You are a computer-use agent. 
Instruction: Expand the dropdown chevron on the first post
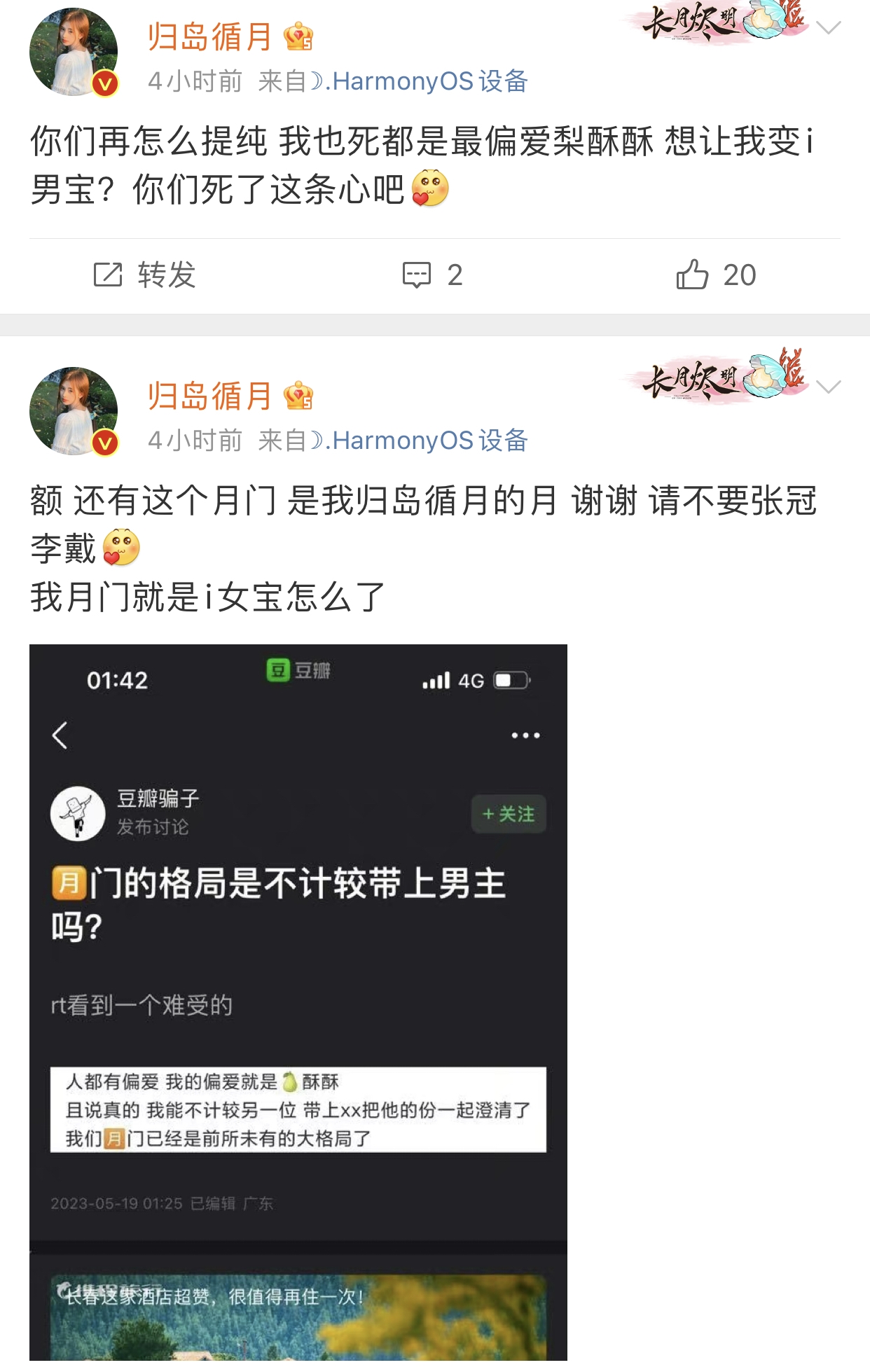click(x=829, y=28)
